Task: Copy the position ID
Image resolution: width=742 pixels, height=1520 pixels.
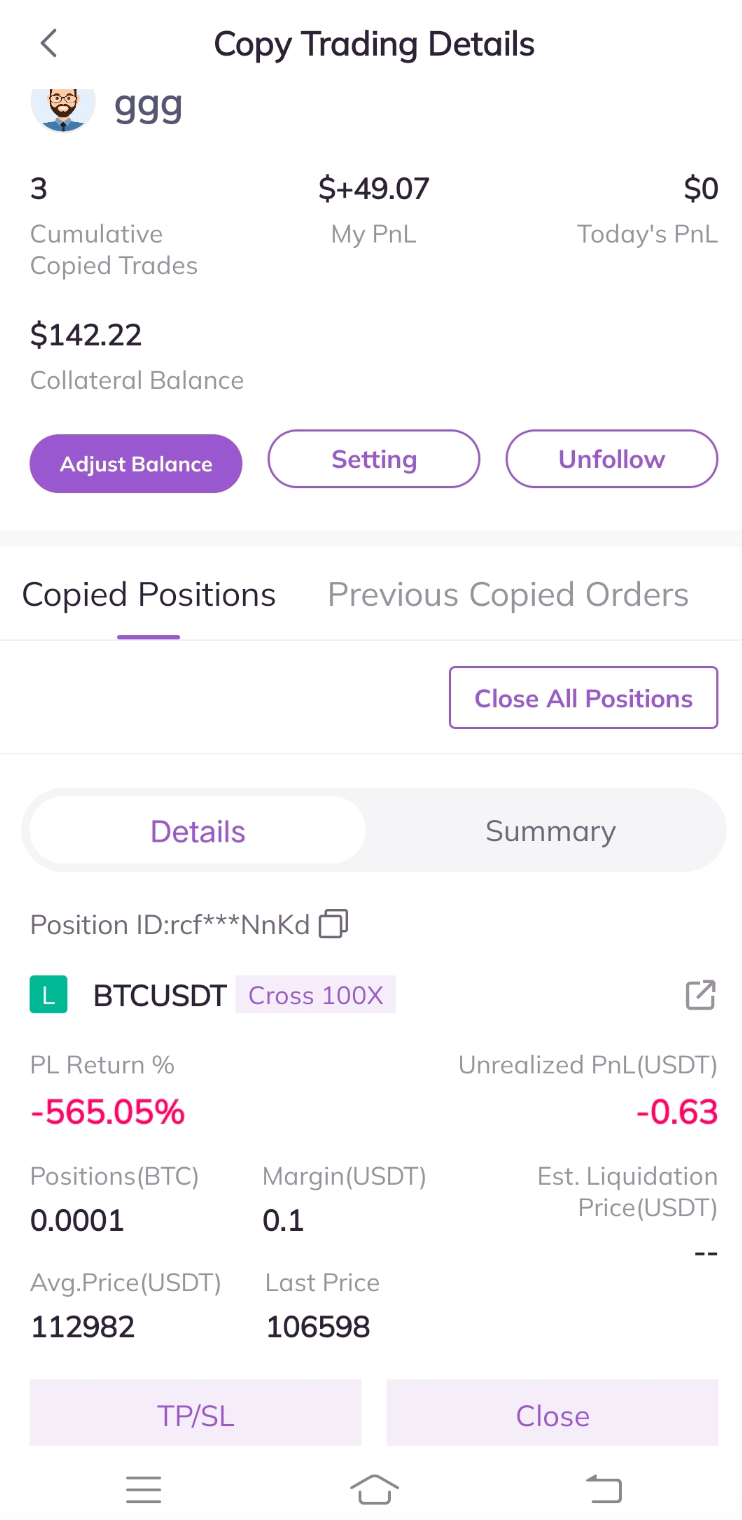Action: (333, 924)
